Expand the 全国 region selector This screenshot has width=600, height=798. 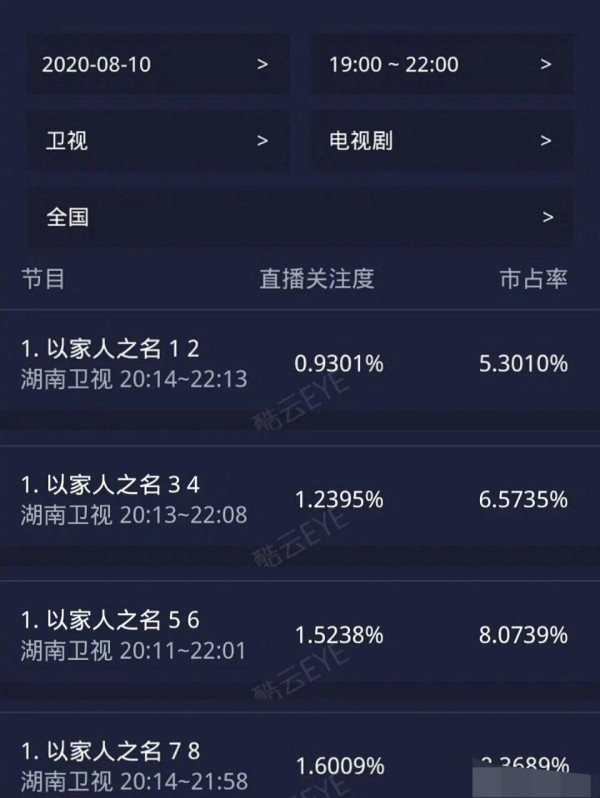tap(300, 217)
